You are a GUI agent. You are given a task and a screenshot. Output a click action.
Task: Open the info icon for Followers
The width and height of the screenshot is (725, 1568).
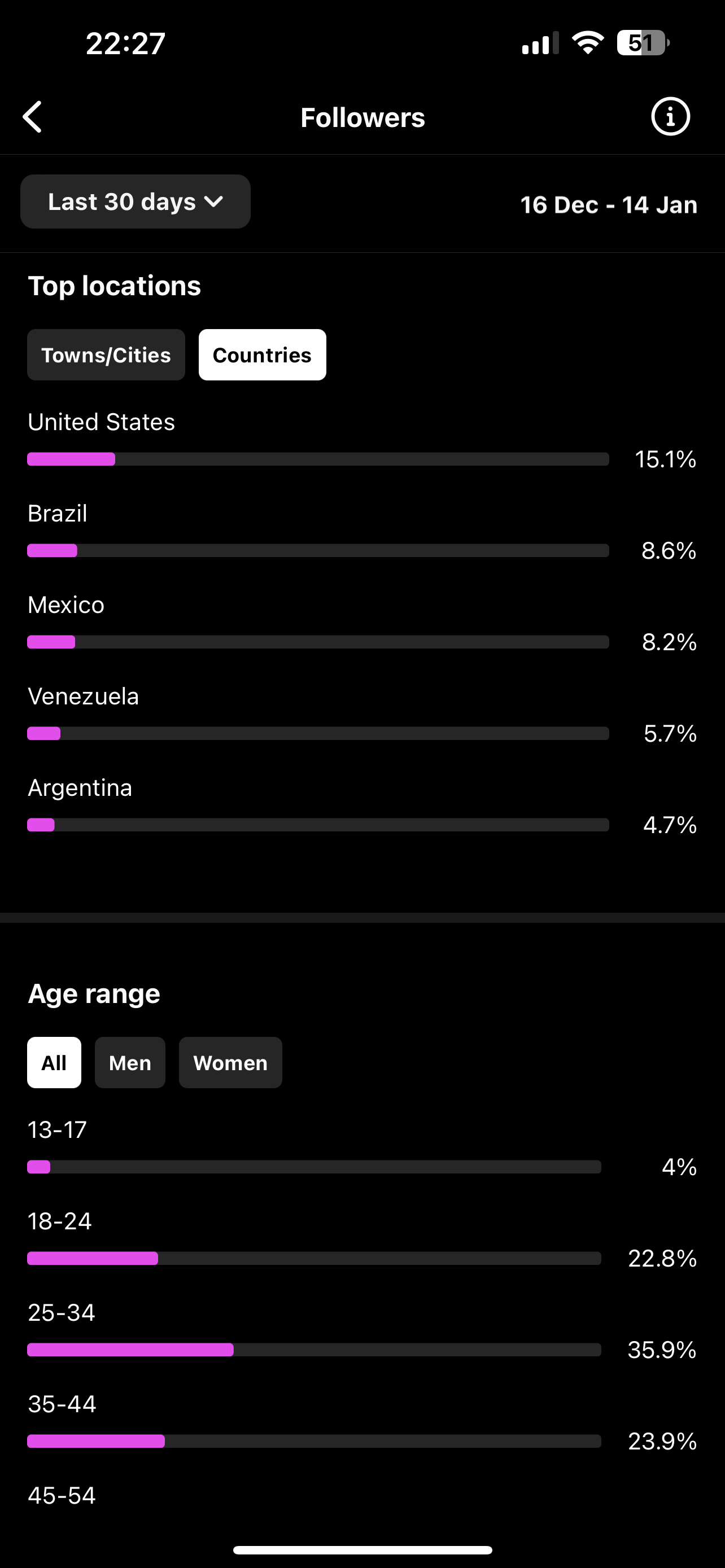[670, 116]
